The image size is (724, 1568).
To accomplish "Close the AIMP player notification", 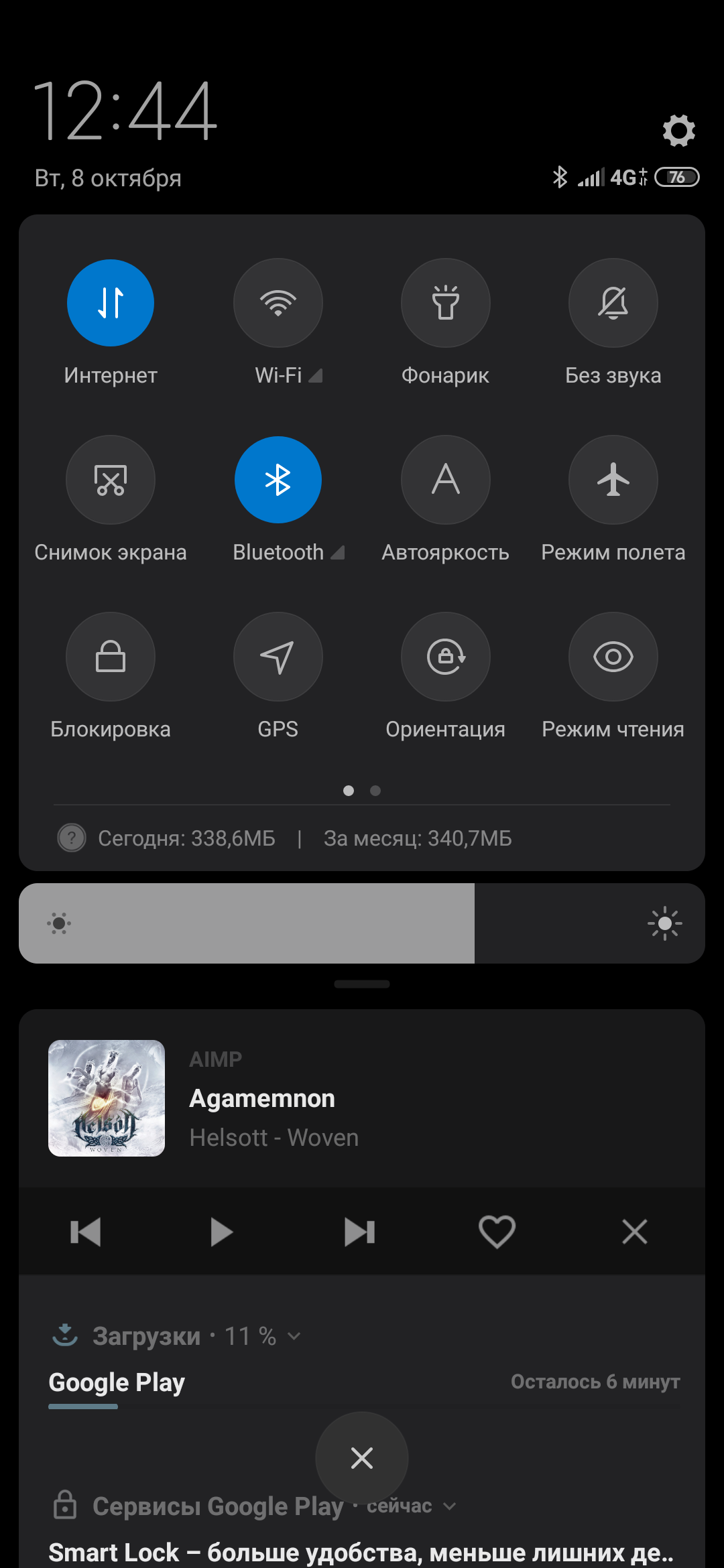I will (x=634, y=1232).
